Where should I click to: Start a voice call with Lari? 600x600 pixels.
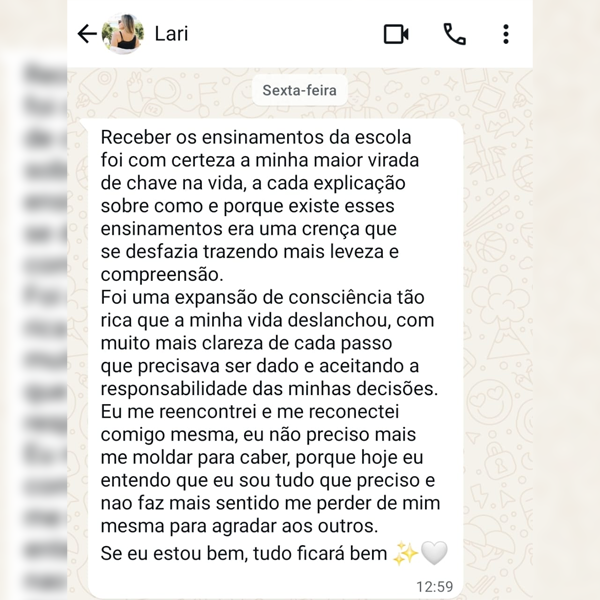click(454, 34)
